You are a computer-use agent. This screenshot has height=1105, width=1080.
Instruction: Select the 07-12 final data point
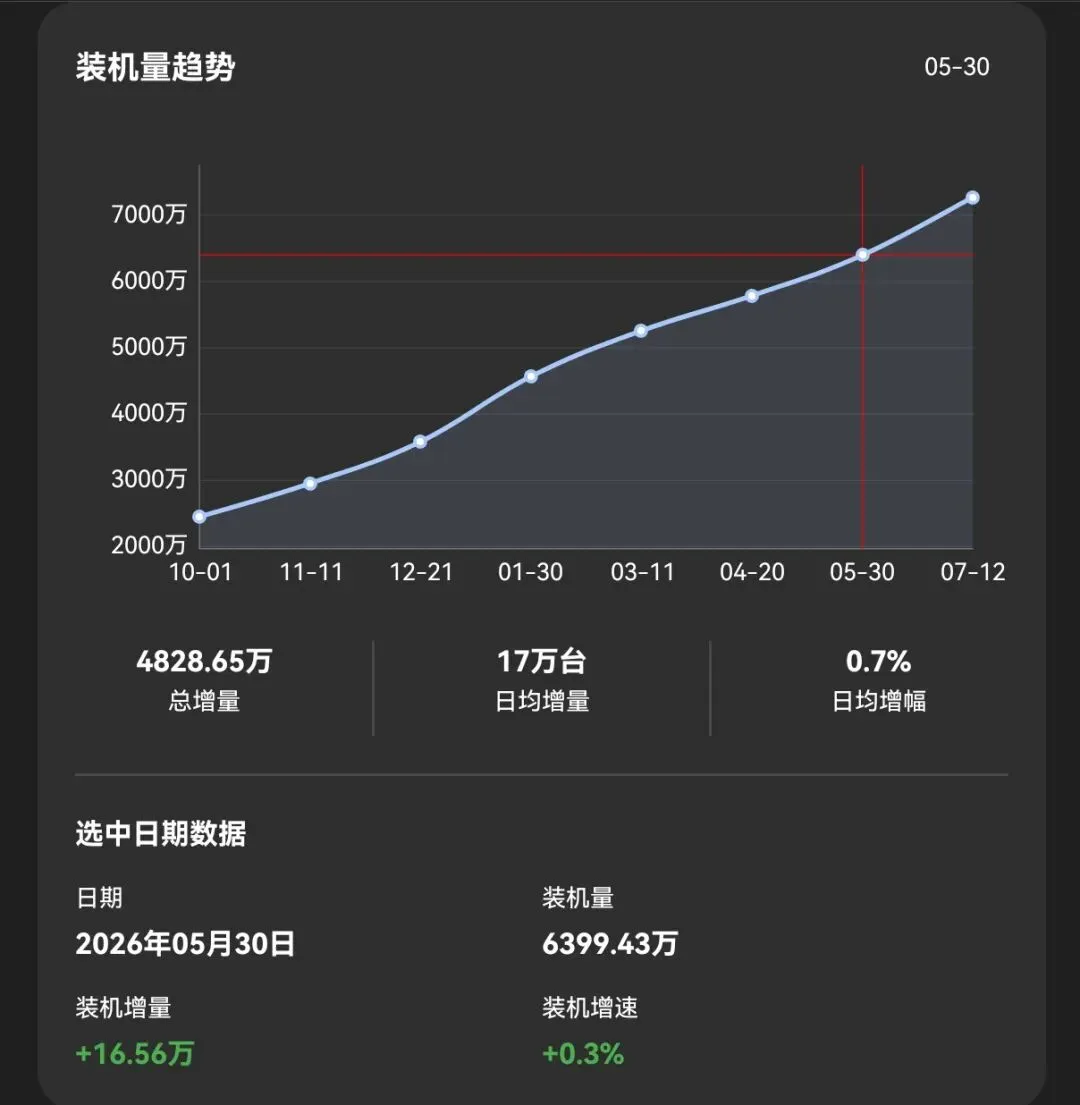click(972, 197)
